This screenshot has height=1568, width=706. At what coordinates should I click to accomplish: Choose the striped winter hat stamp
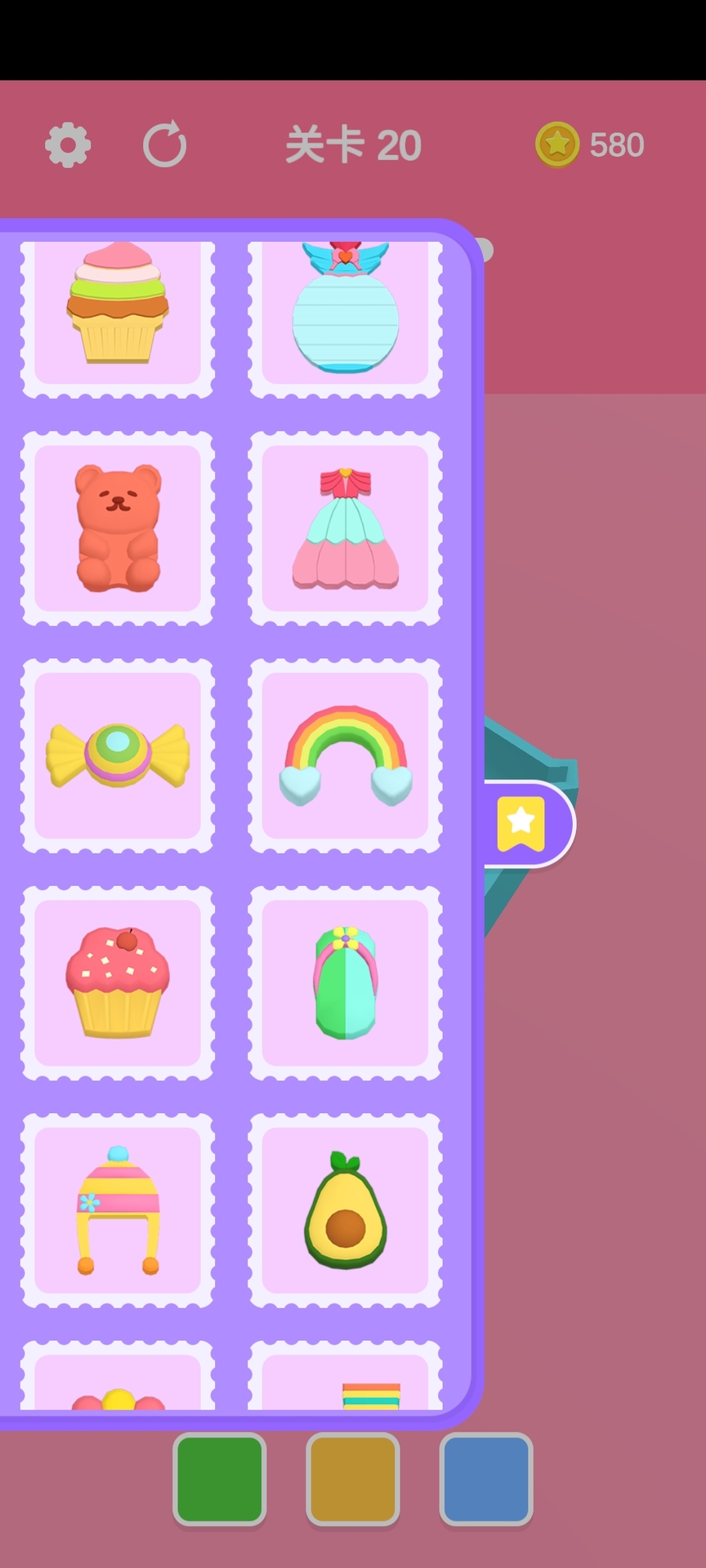(x=118, y=1209)
